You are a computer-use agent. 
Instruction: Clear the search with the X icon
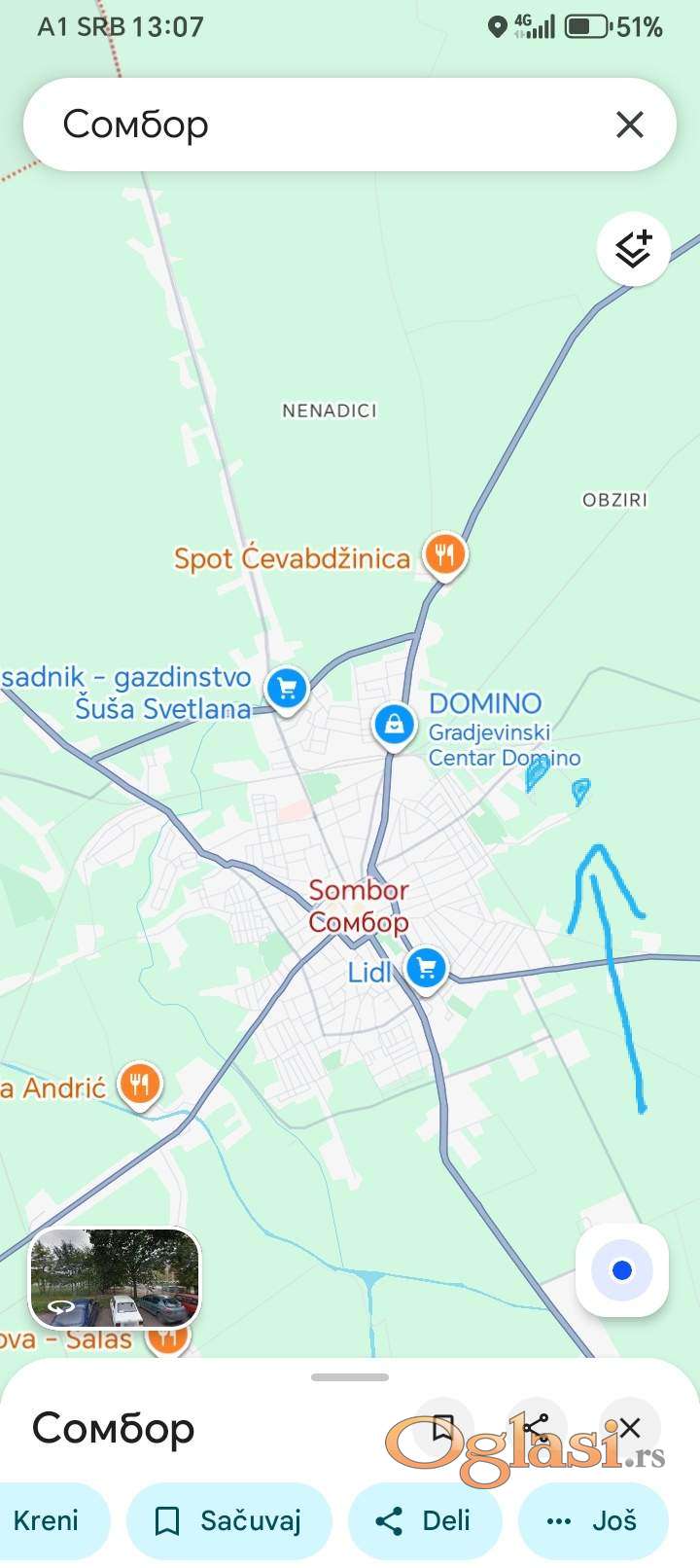[630, 125]
